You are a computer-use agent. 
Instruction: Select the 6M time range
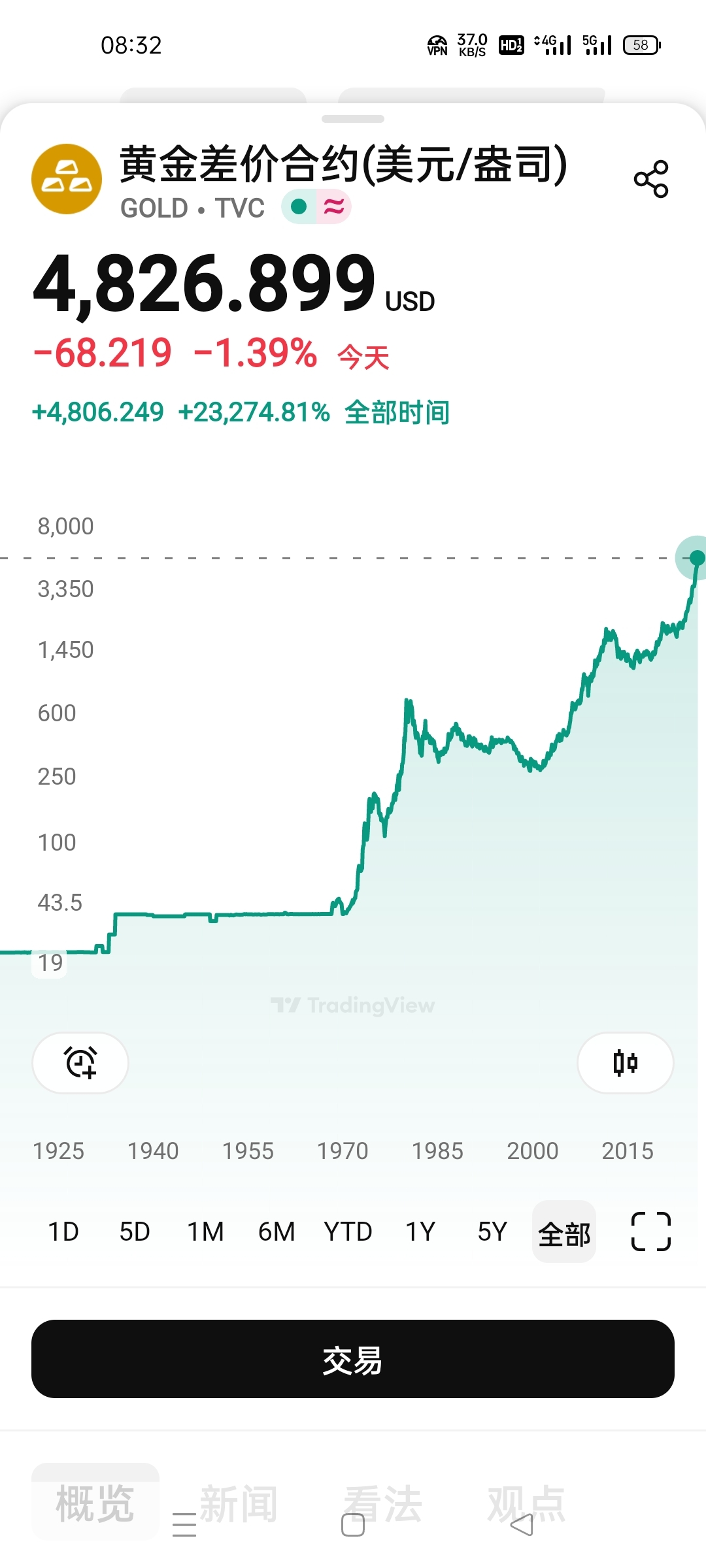277,1232
